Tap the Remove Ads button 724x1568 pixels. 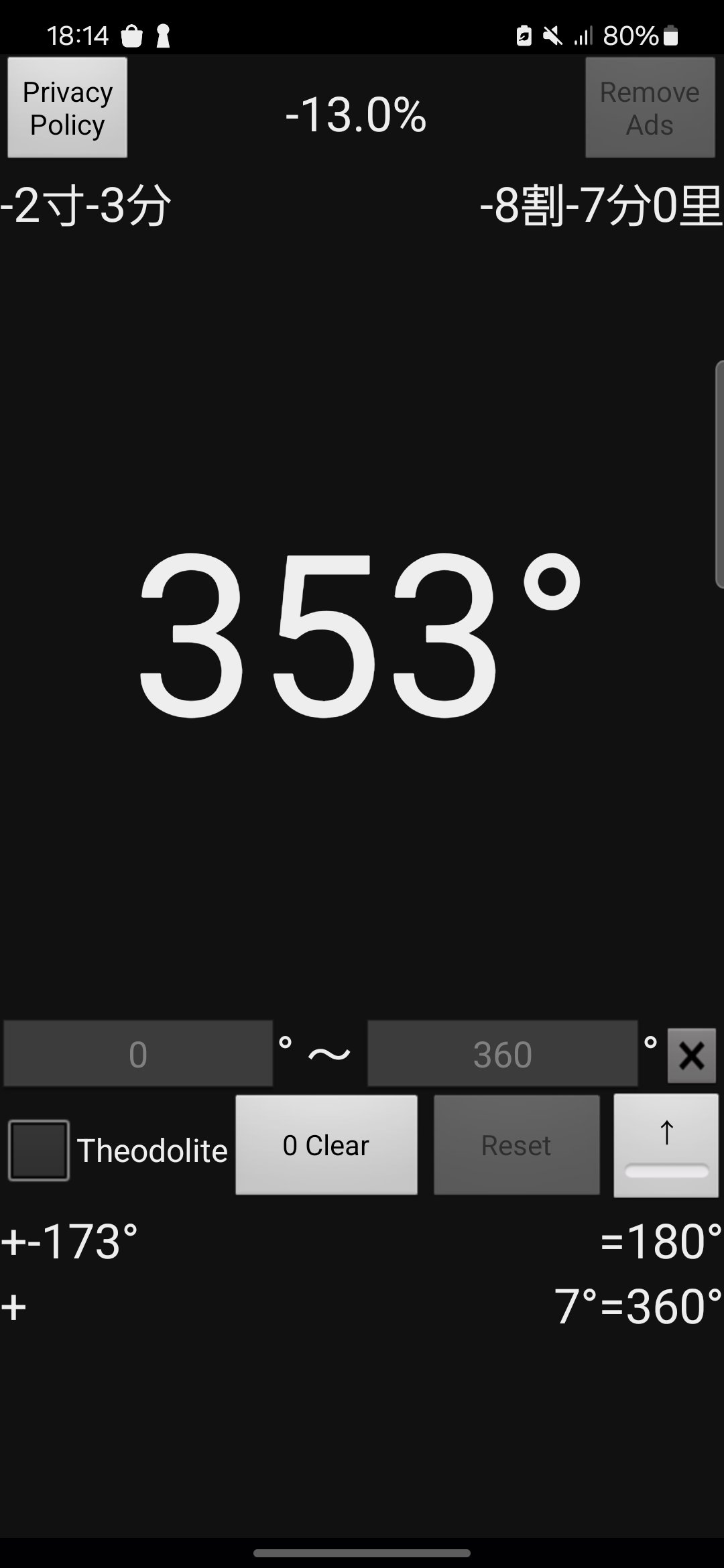(x=650, y=108)
